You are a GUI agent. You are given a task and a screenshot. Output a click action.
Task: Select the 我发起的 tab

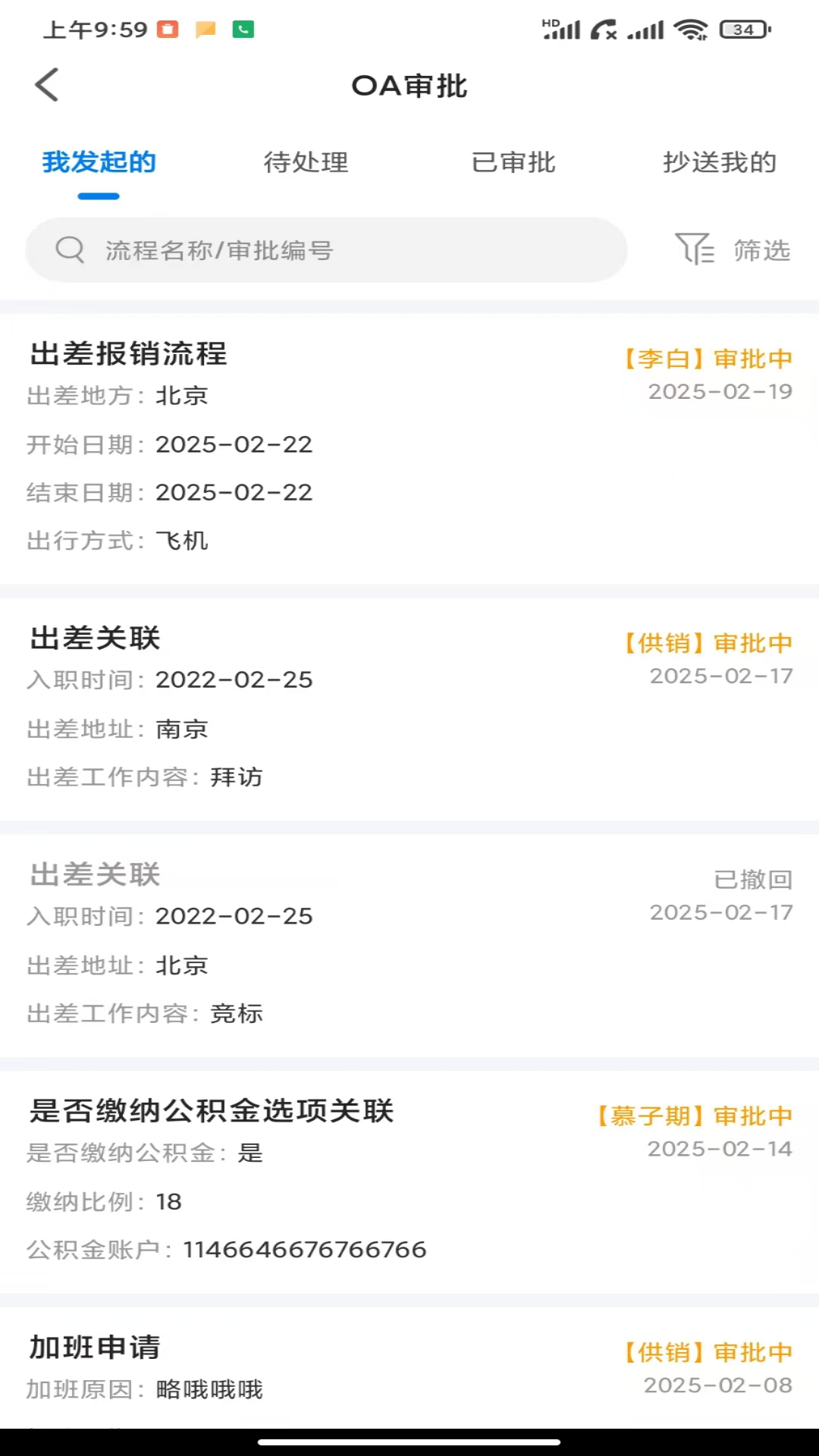(x=99, y=162)
